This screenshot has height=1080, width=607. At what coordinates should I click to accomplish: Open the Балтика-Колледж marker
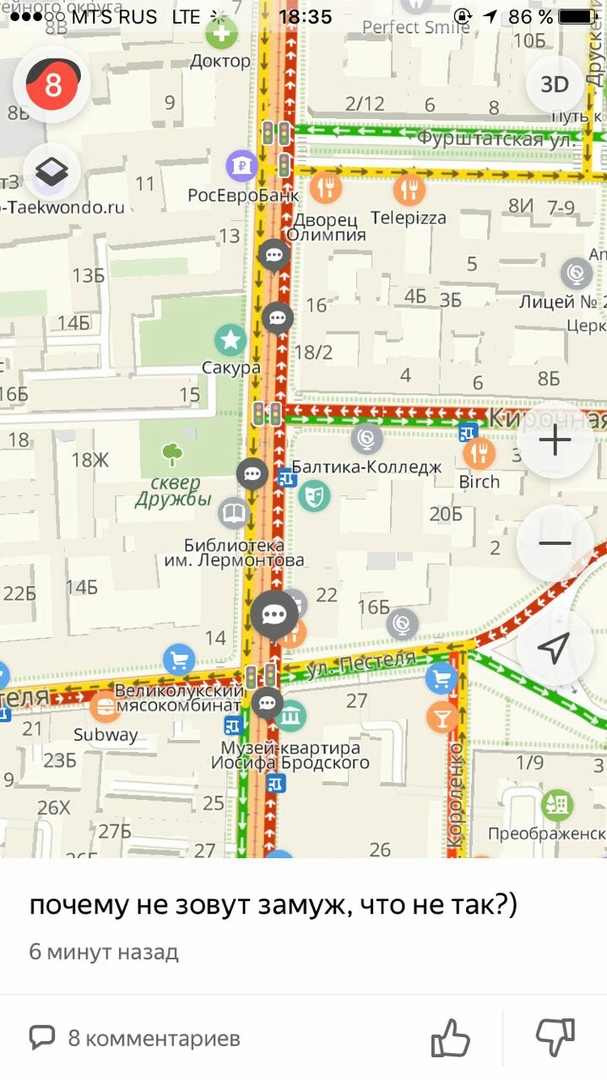coord(367,438)
